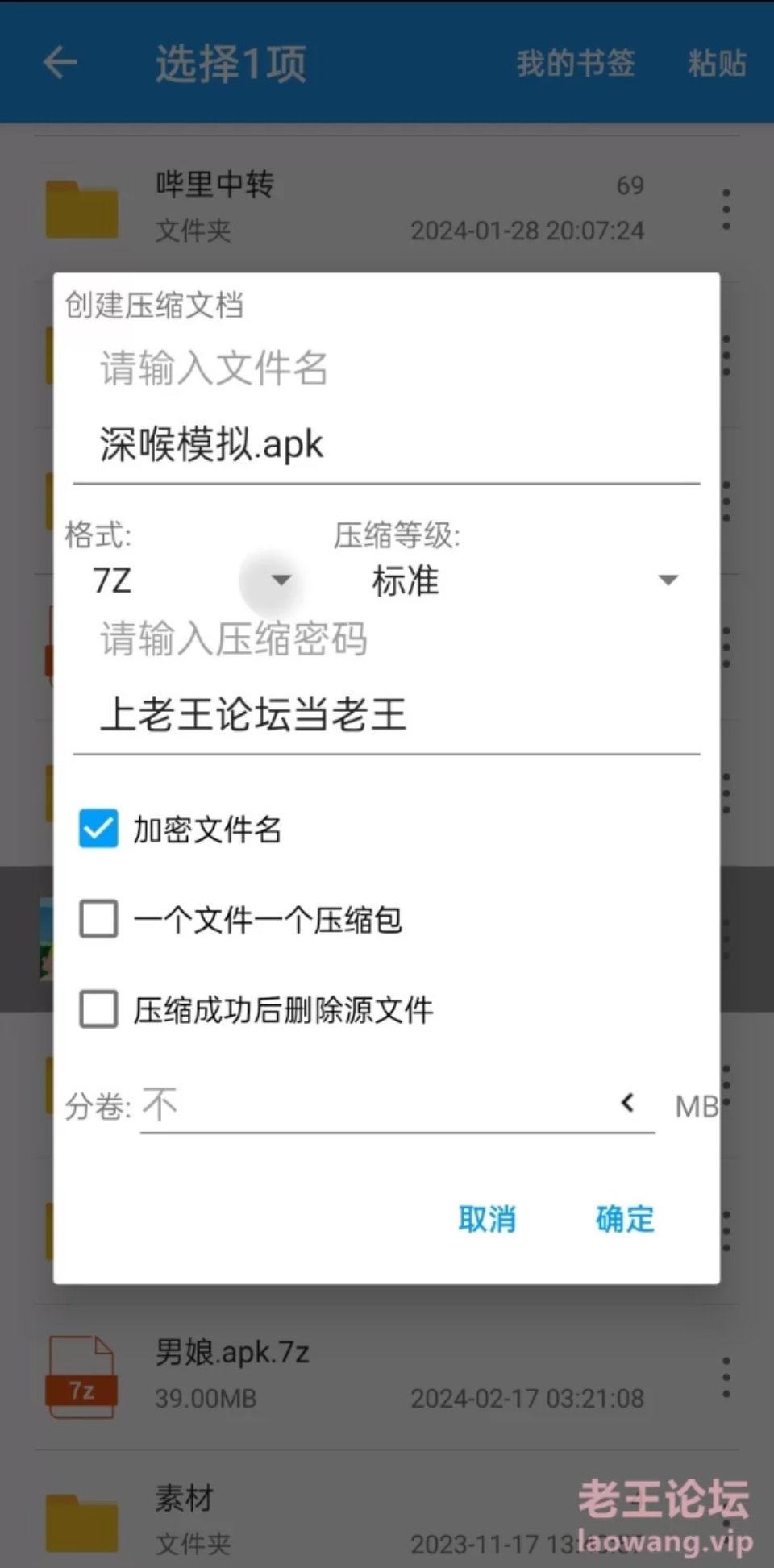Screen dimensions: 774x1568
Task: Tap 取消 to cancel the dialog
Action: click(487, 1219)
